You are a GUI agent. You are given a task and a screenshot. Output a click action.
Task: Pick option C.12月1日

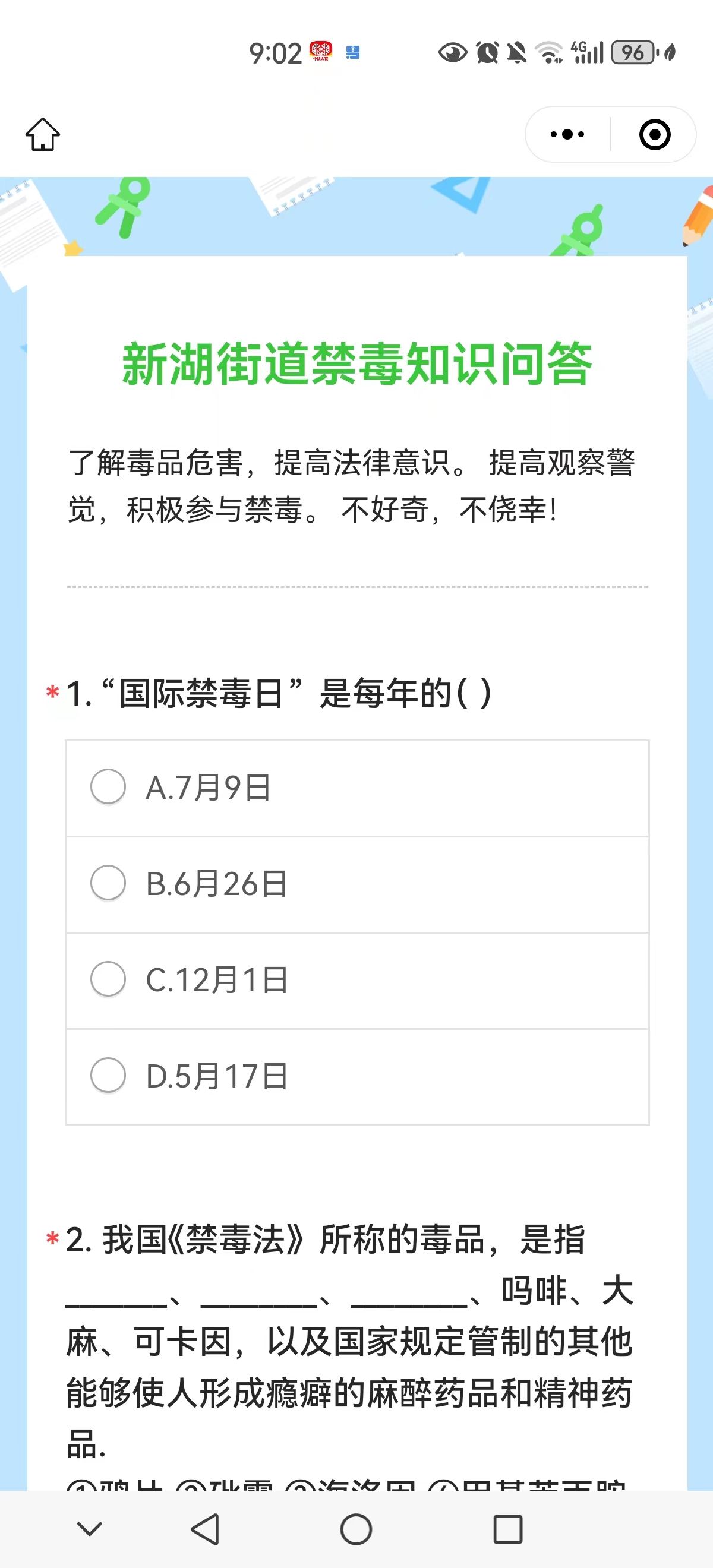click(x=358, y=981)
